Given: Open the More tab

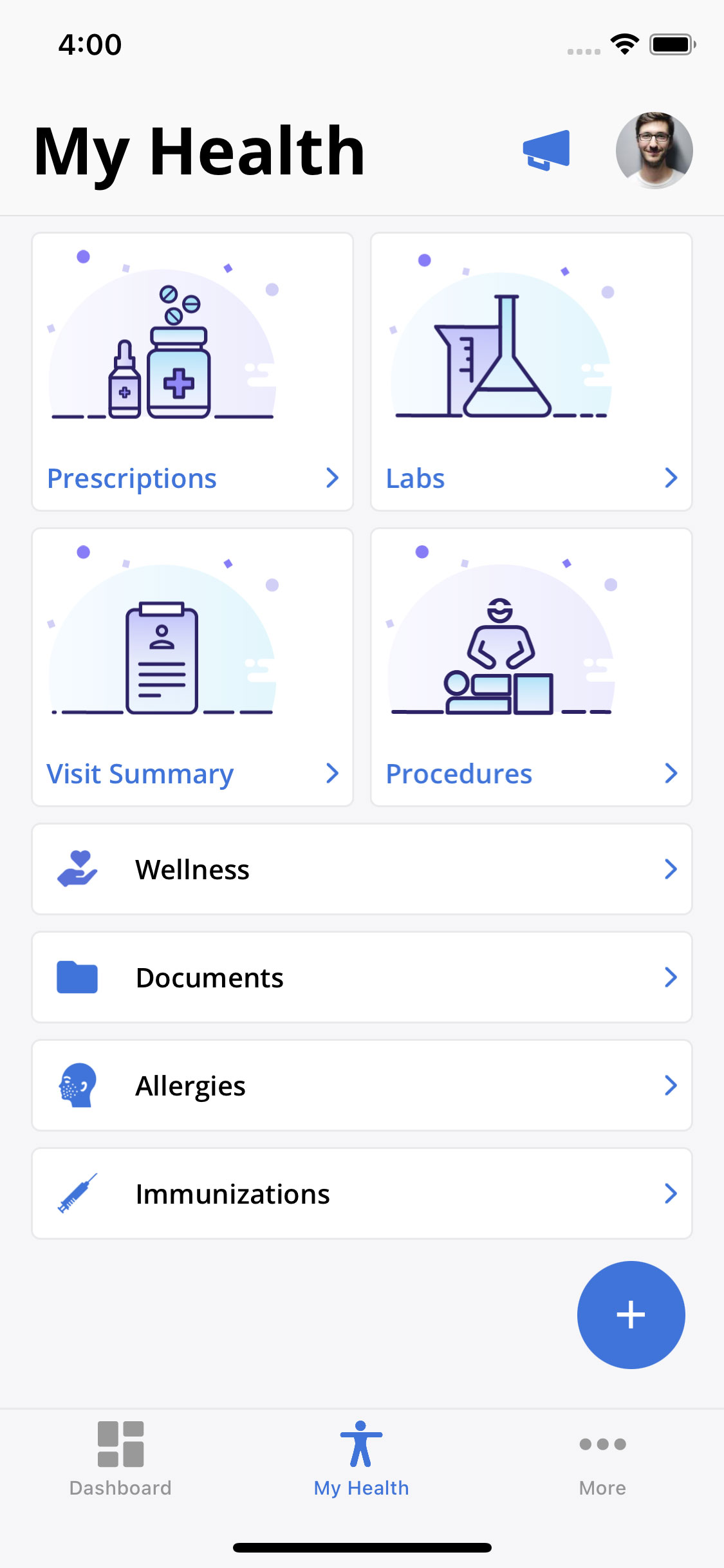Looking at the screenshot, I should tap(602, 1459).
